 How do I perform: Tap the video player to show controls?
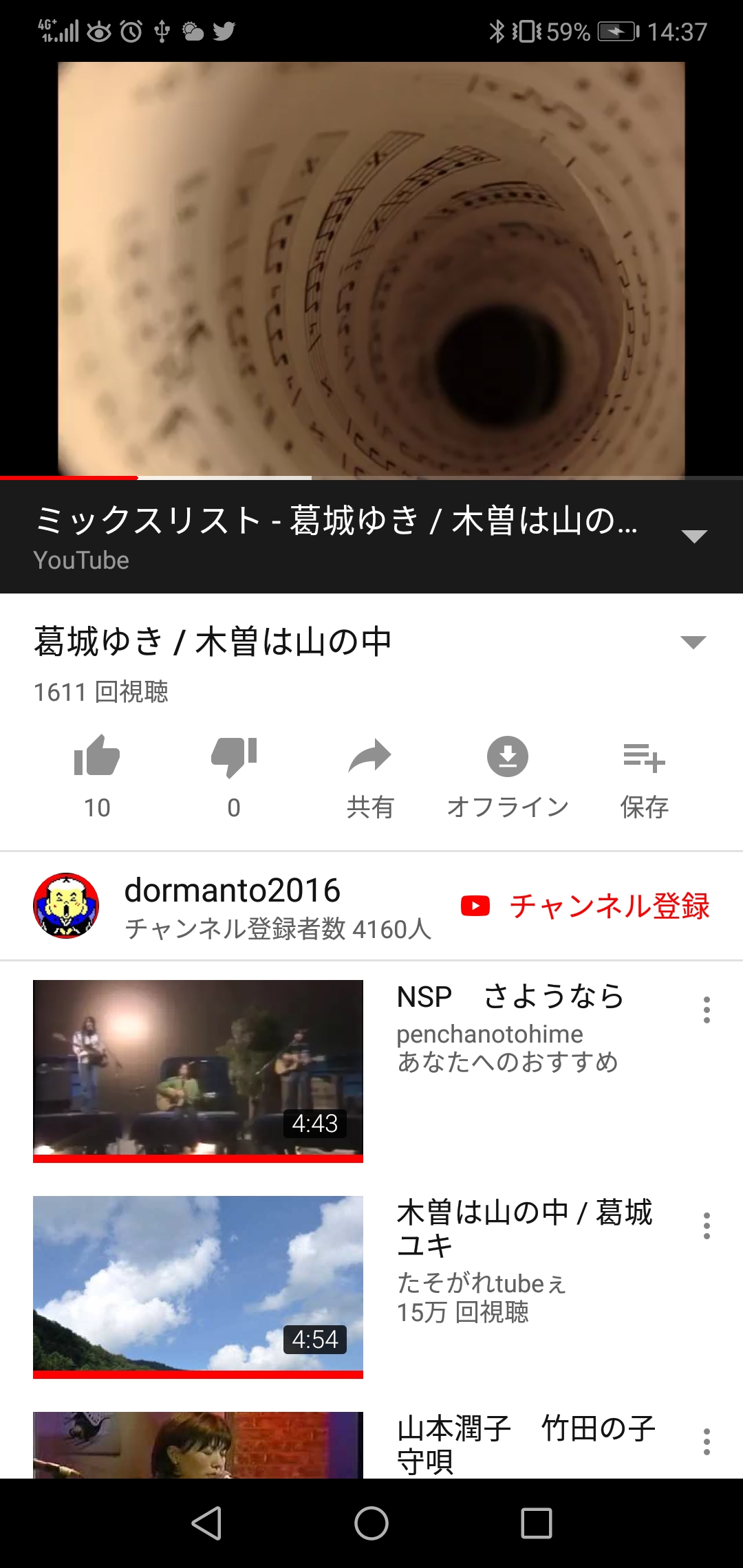(371, 268)
